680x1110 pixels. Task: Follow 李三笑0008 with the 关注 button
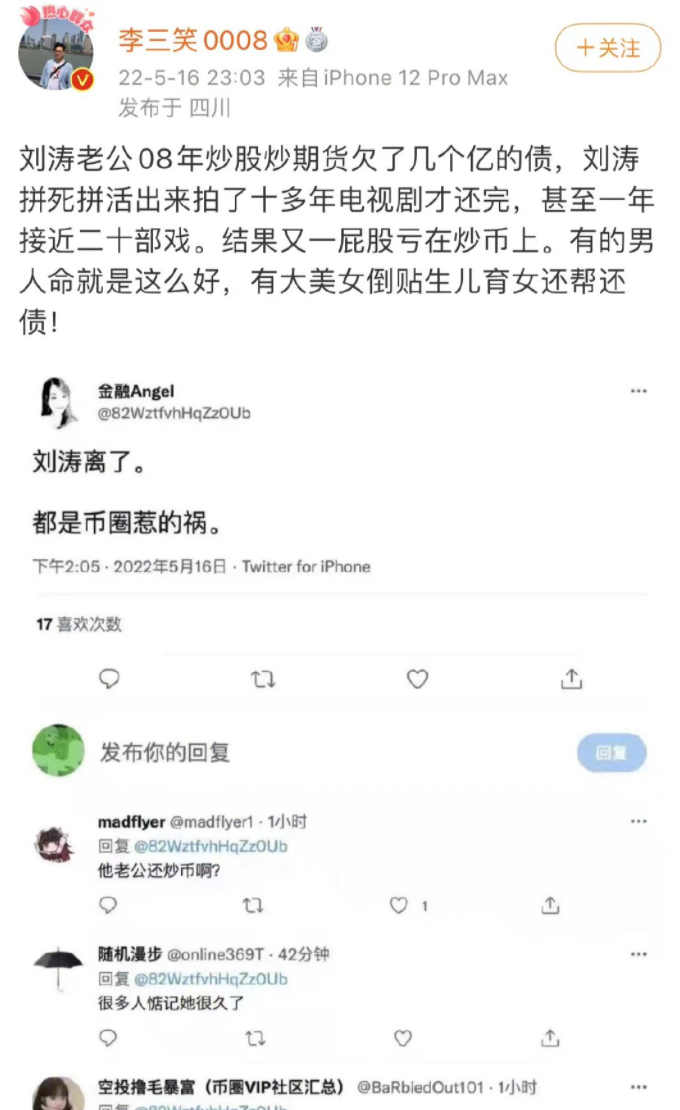tap(608, 47)
